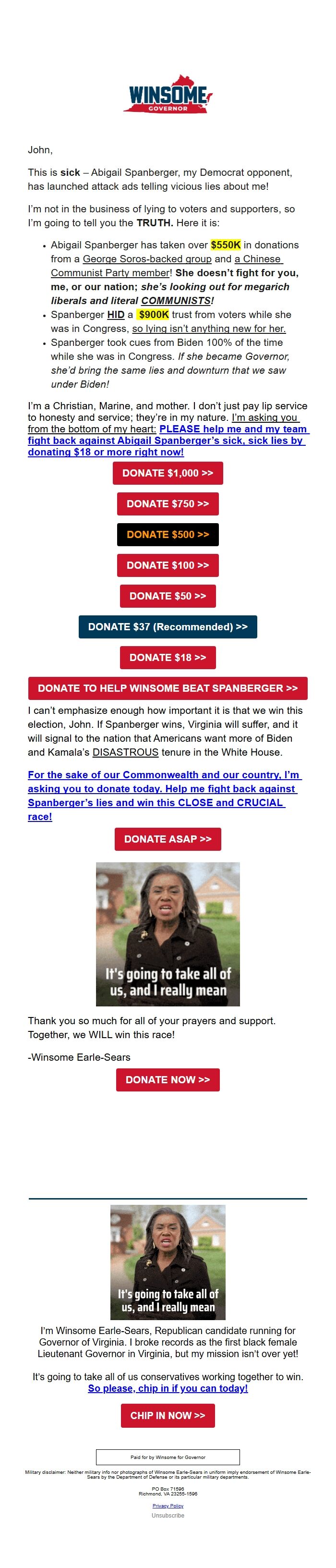This screenshot has width=336, height=1568.
Task: Open the Privacy Policy link
Action: tap(168, 1506)
